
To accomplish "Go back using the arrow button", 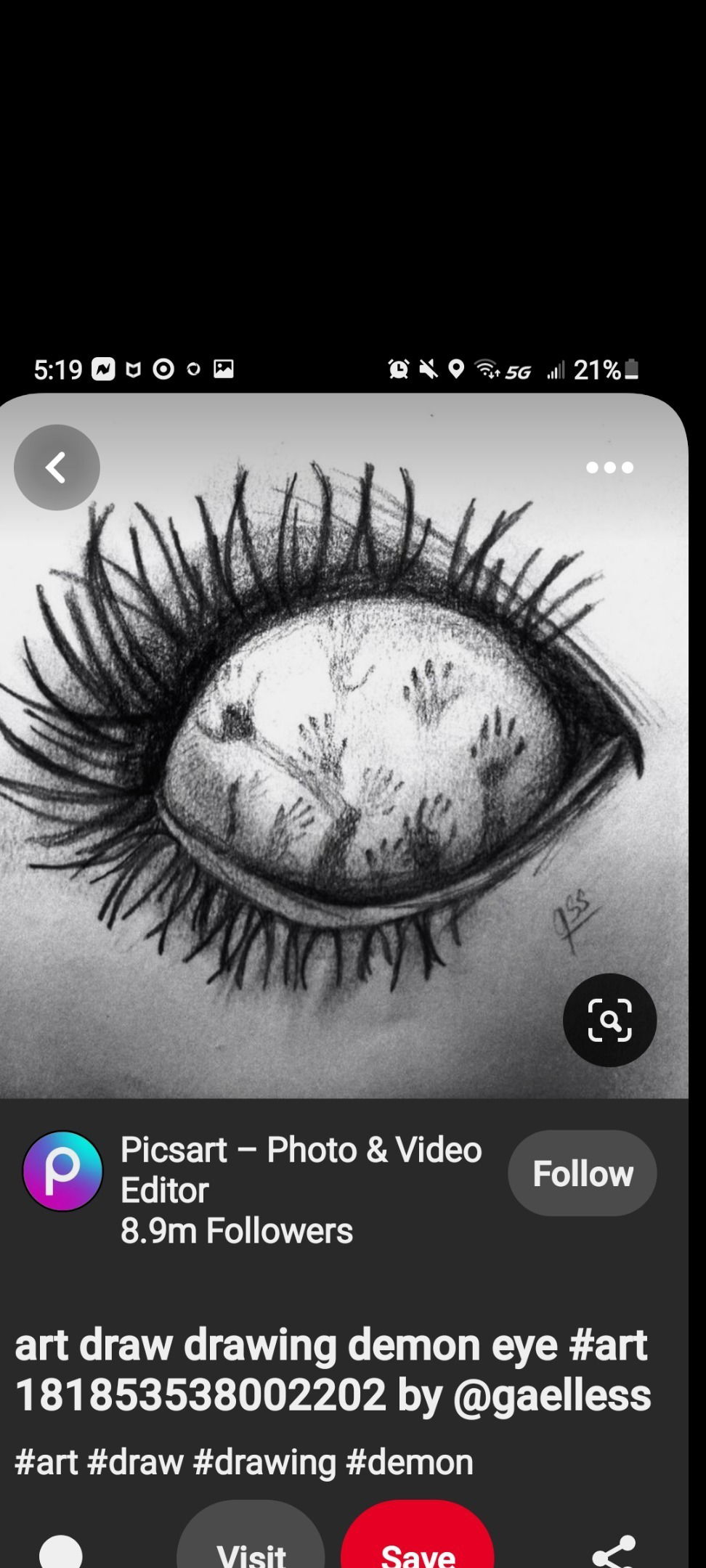I will tap(57, 467).
